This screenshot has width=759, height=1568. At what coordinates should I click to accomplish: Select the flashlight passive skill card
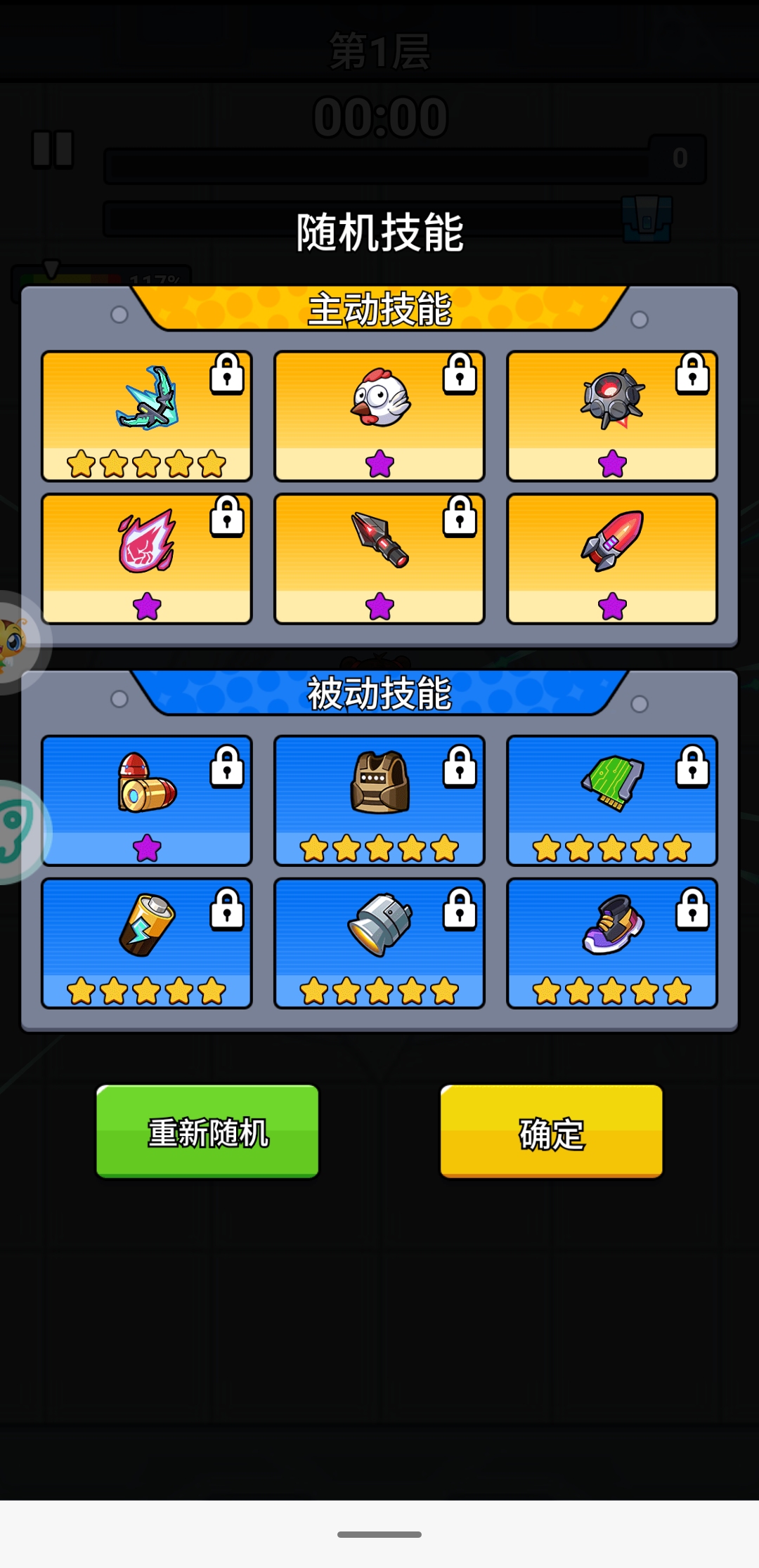click(x=379, y=943)
